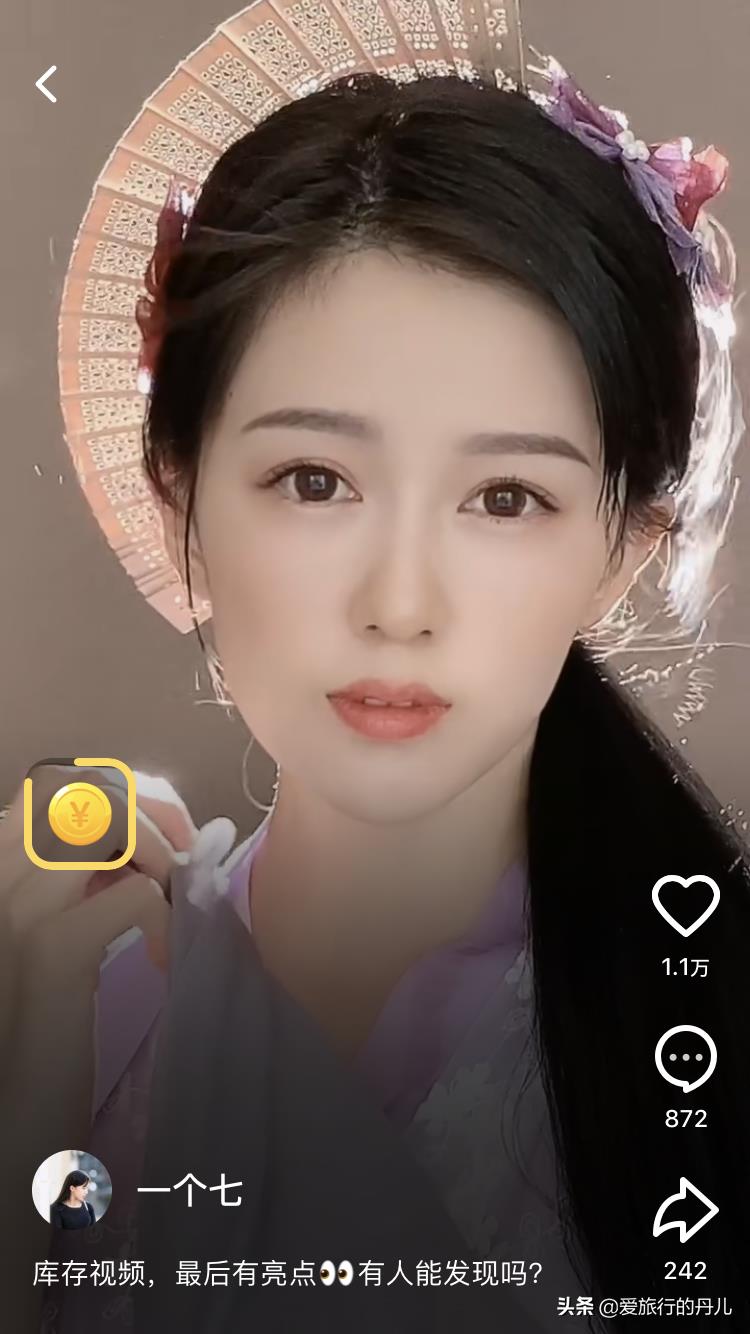Like this video with the heart icon

click(685, 906)
